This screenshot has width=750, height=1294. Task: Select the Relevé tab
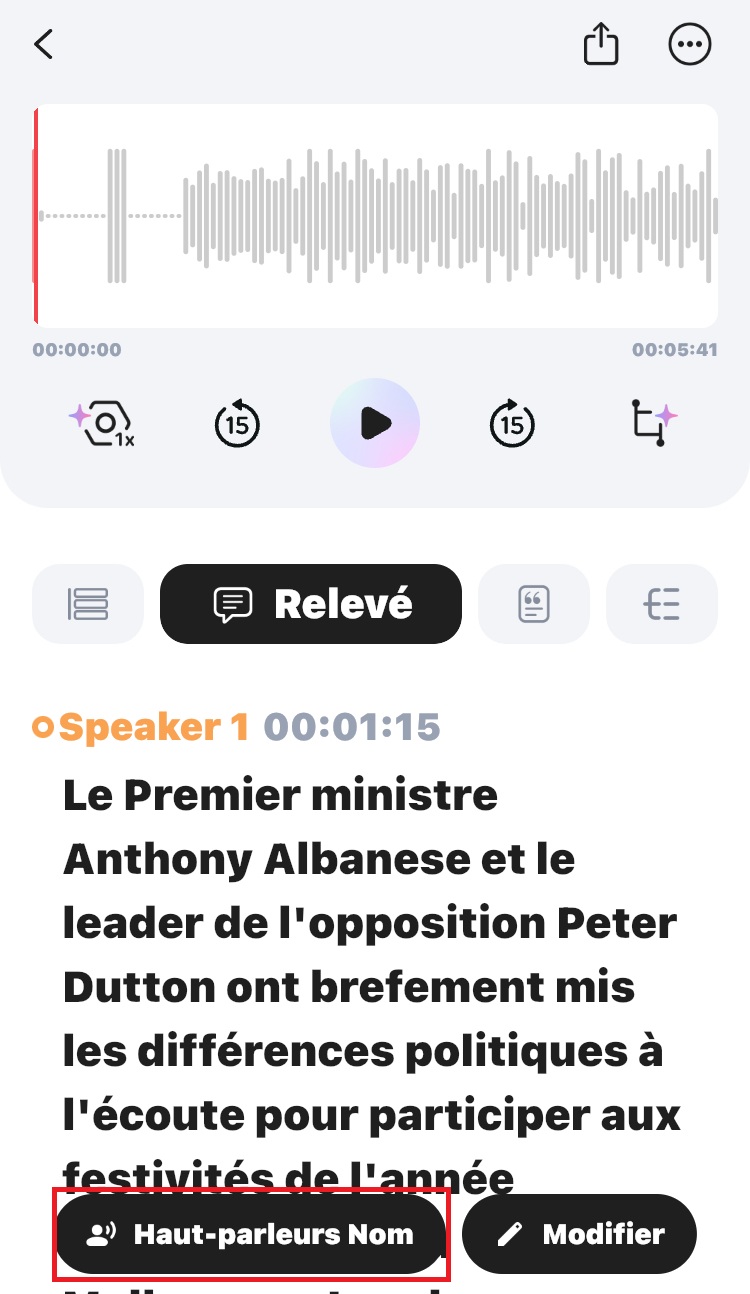coord(311,604)
